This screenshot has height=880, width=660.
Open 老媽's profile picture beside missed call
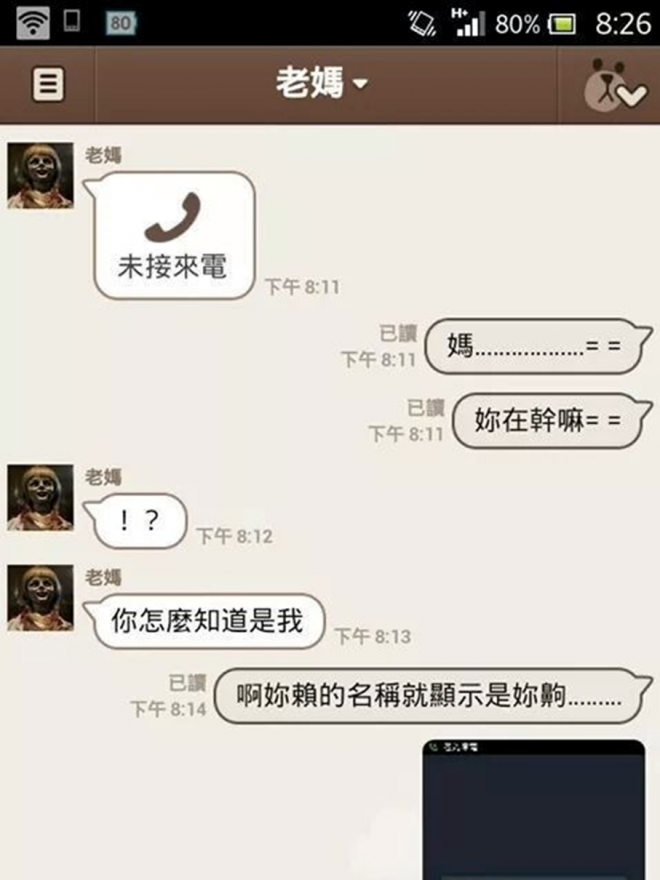tap(40, 175)
